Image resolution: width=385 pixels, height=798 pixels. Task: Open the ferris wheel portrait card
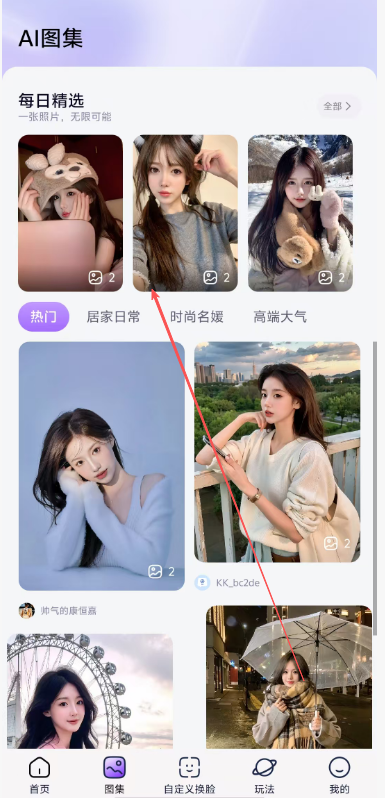click(90, 691)
